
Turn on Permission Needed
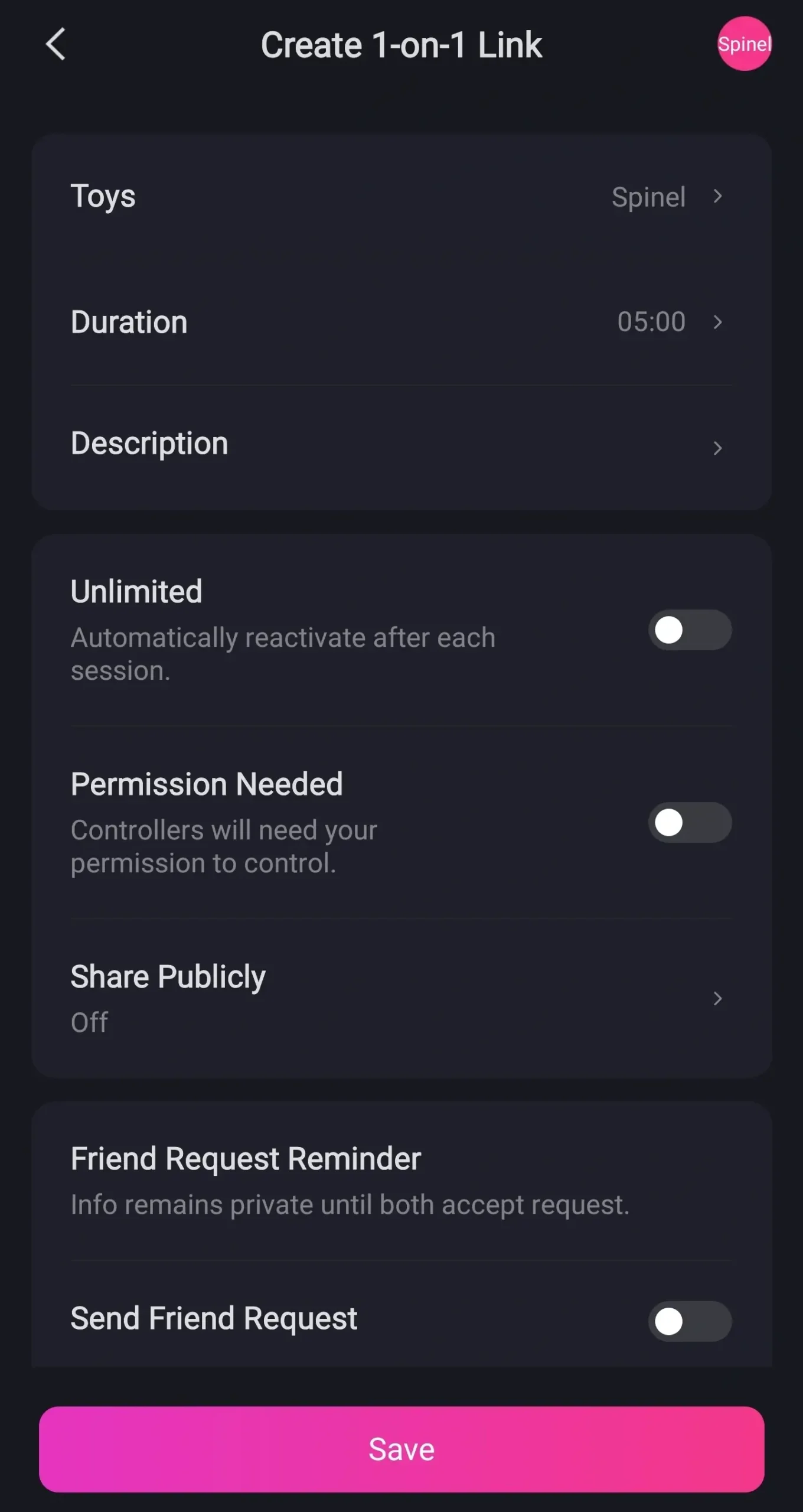click(690, 823)
